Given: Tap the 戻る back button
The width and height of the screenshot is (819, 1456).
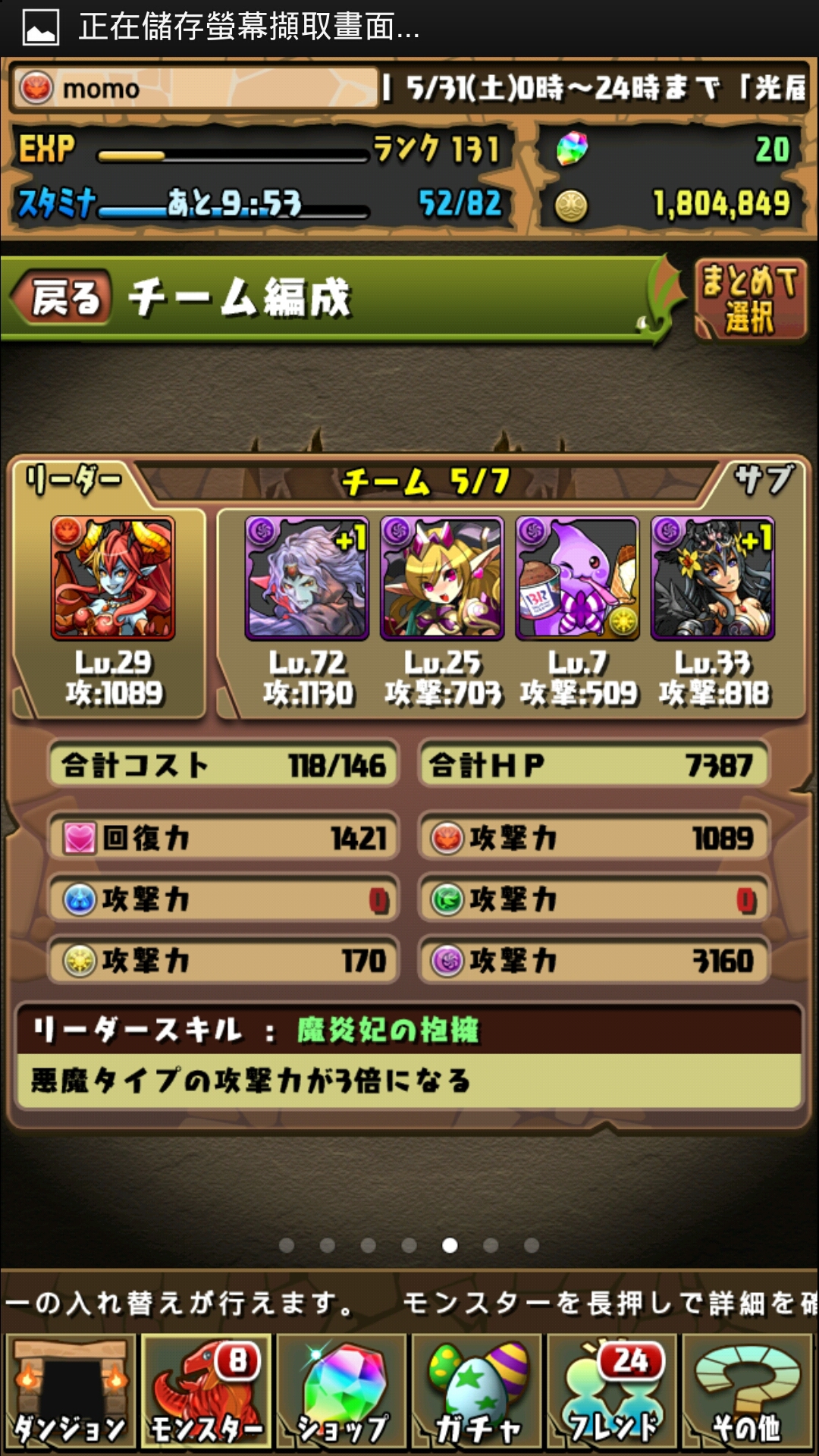Looking at the screenshot, I should pos(62,297).
